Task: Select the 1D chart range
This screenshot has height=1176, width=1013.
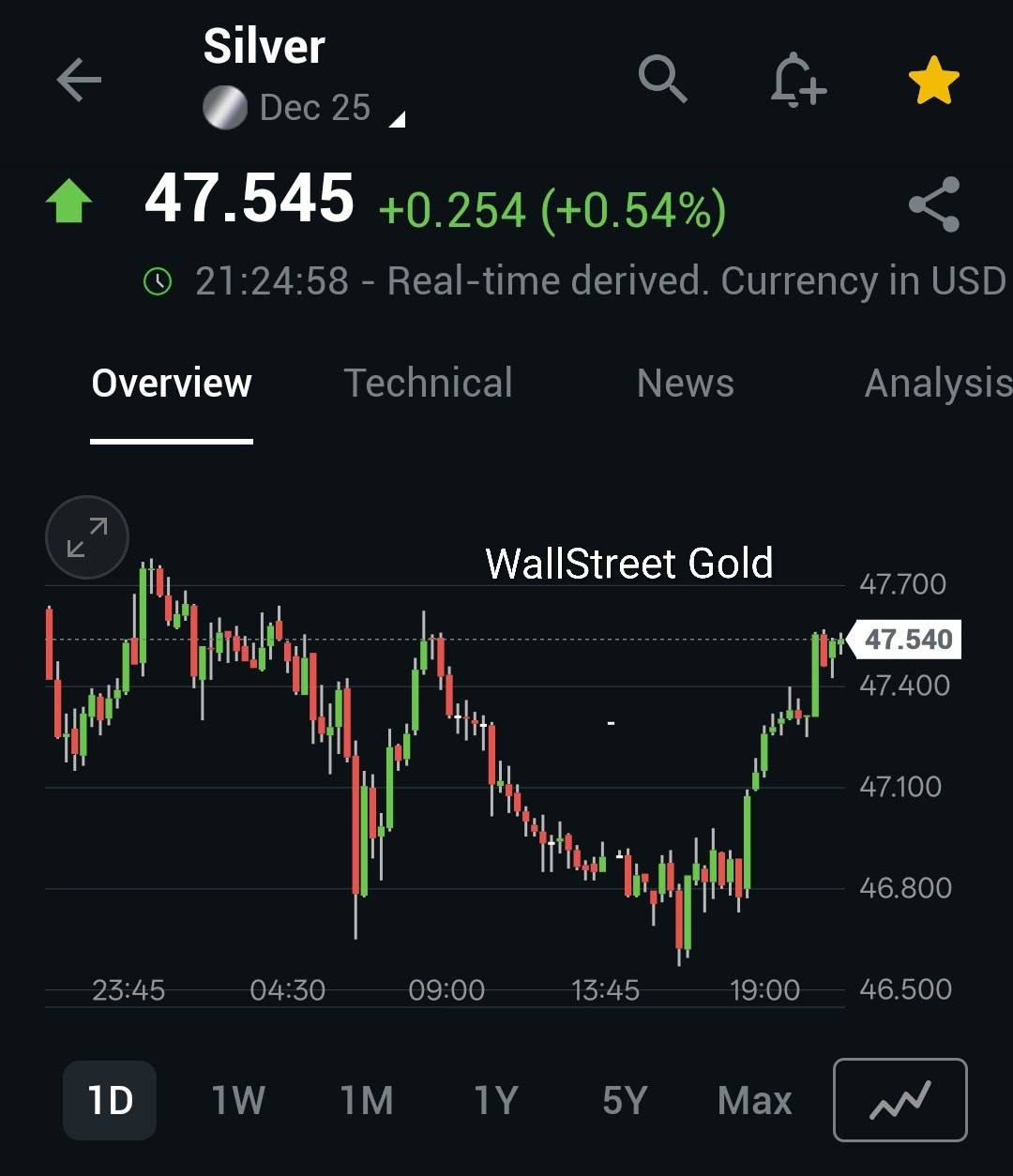Action: coord(110,1100)
